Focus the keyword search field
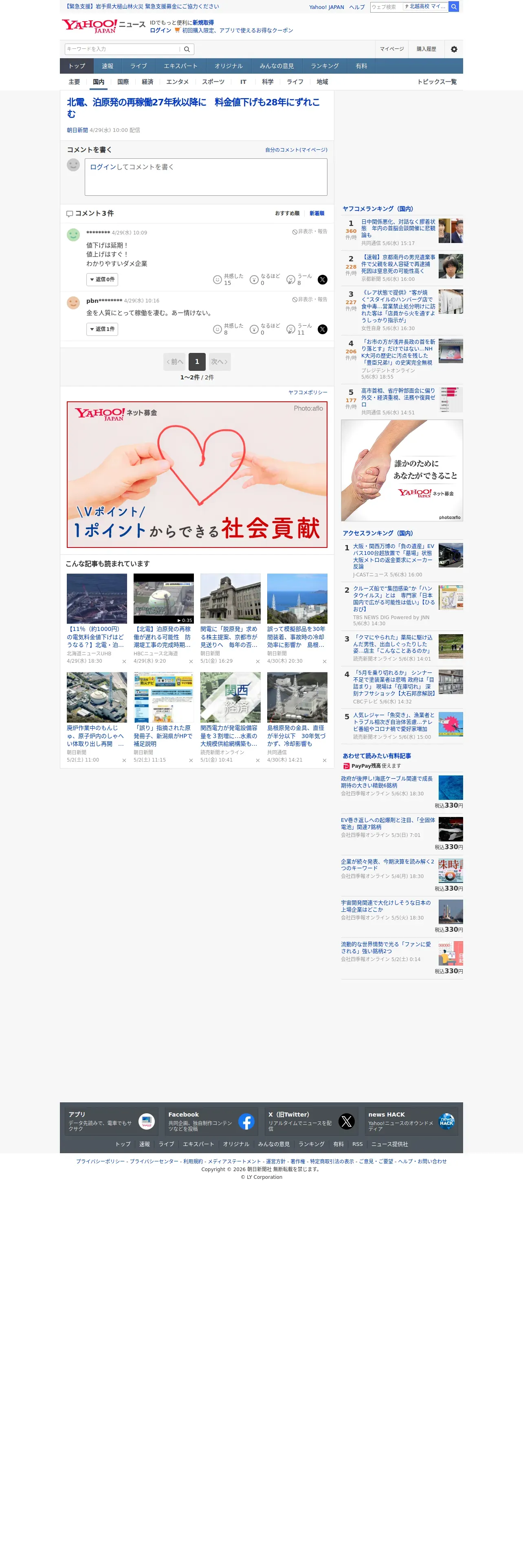Viewport: 523px width, 1568px height. click(122, 49)
